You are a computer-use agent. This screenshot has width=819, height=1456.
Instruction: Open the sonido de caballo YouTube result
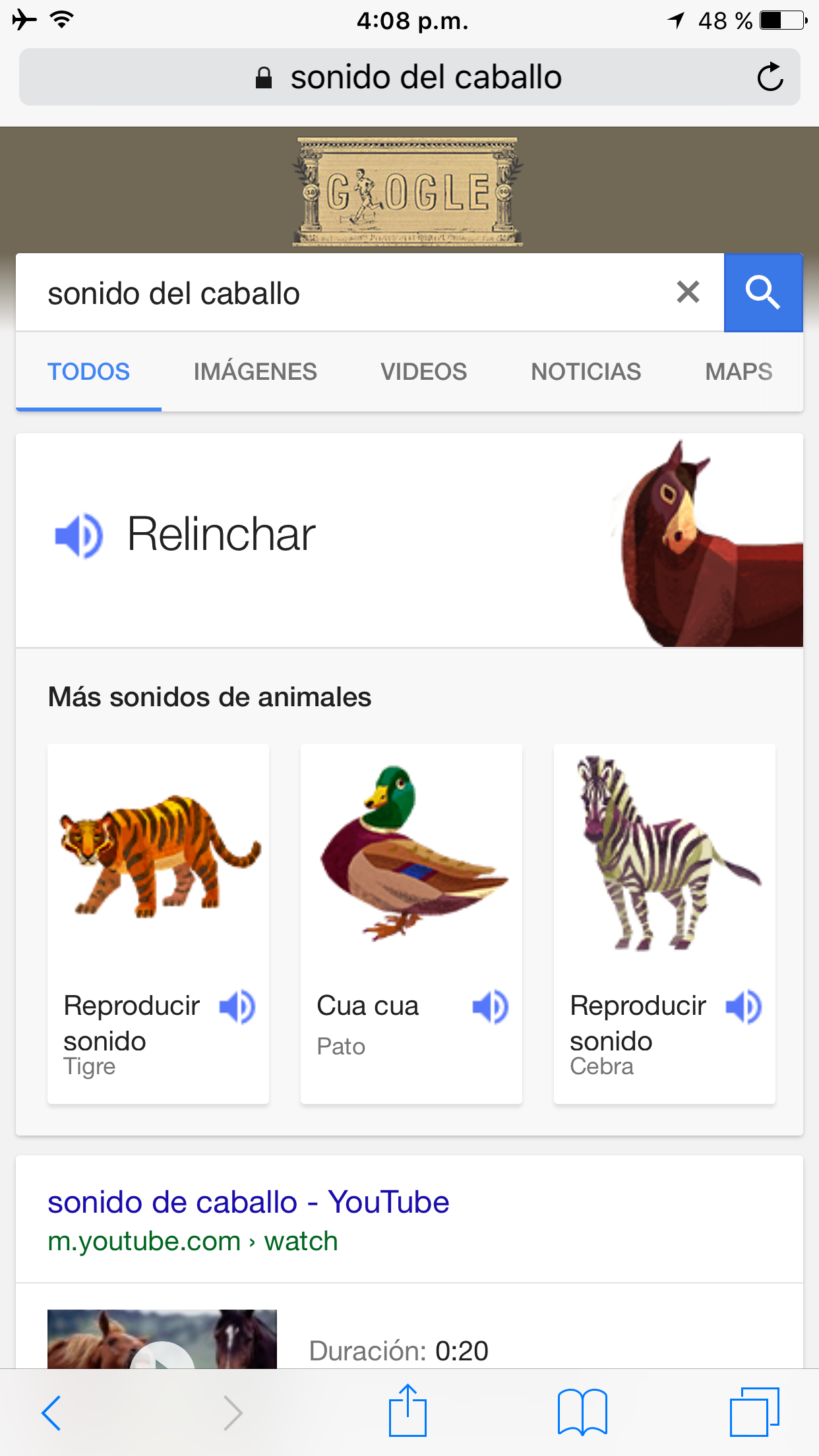click(249, 1202)
